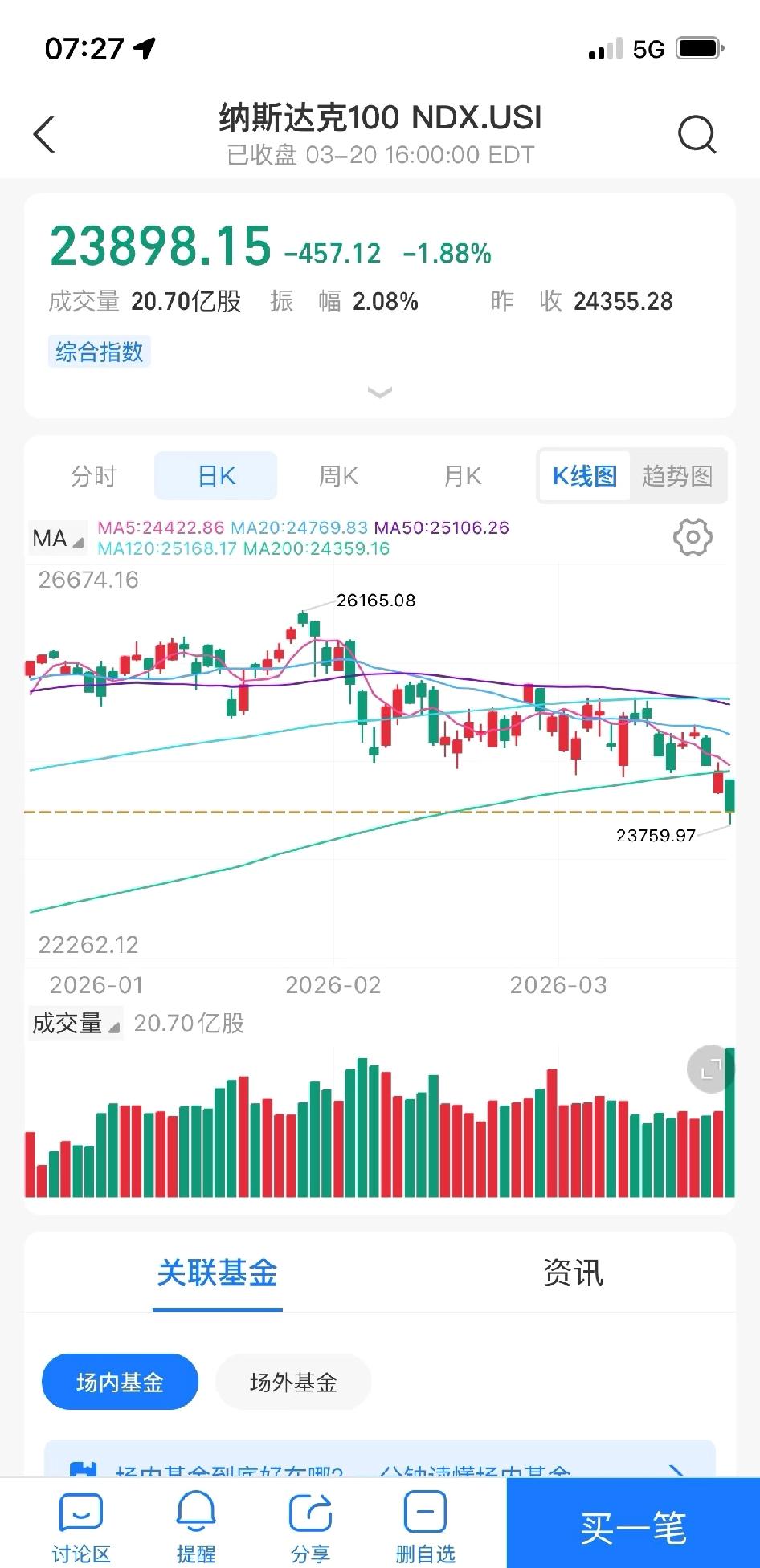Open the MA indicator selector
Viewport: 760px width, 1568px height.
56,539
